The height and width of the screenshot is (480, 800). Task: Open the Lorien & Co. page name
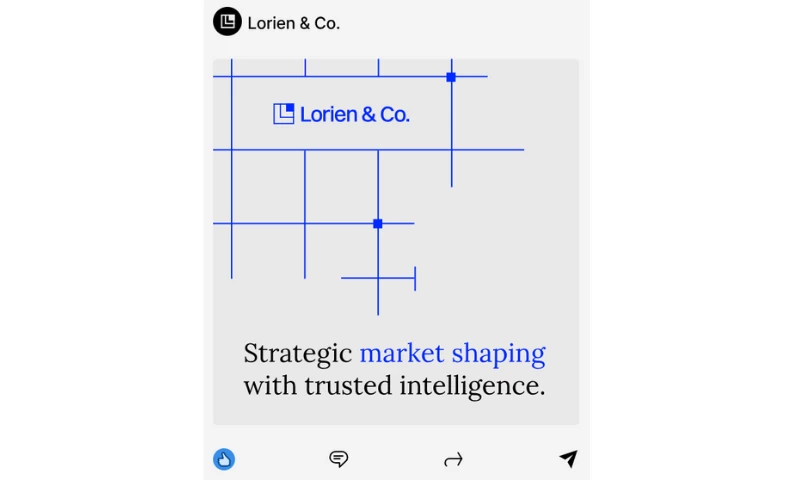[294, 23]
